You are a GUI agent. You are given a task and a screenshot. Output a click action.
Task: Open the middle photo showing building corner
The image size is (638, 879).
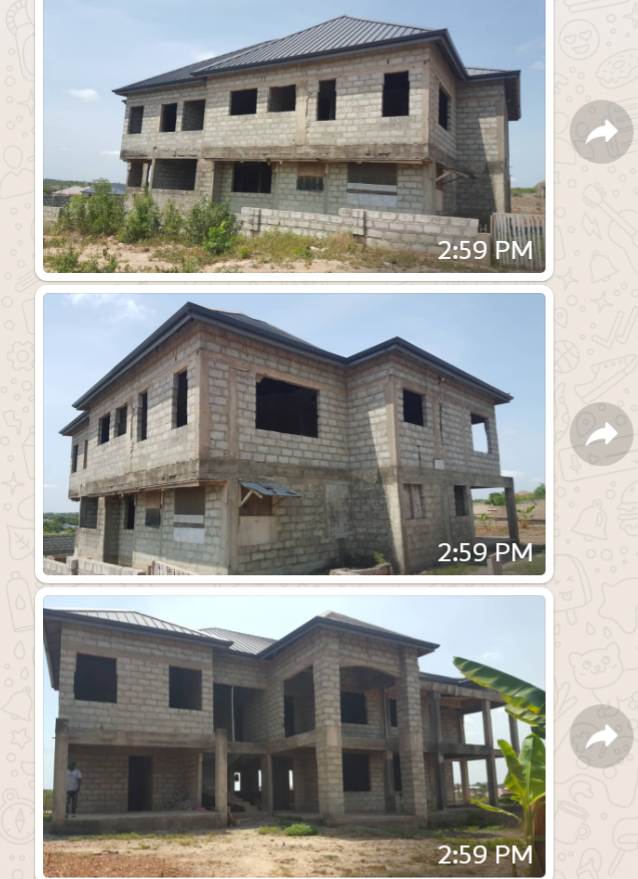[294, 433]
